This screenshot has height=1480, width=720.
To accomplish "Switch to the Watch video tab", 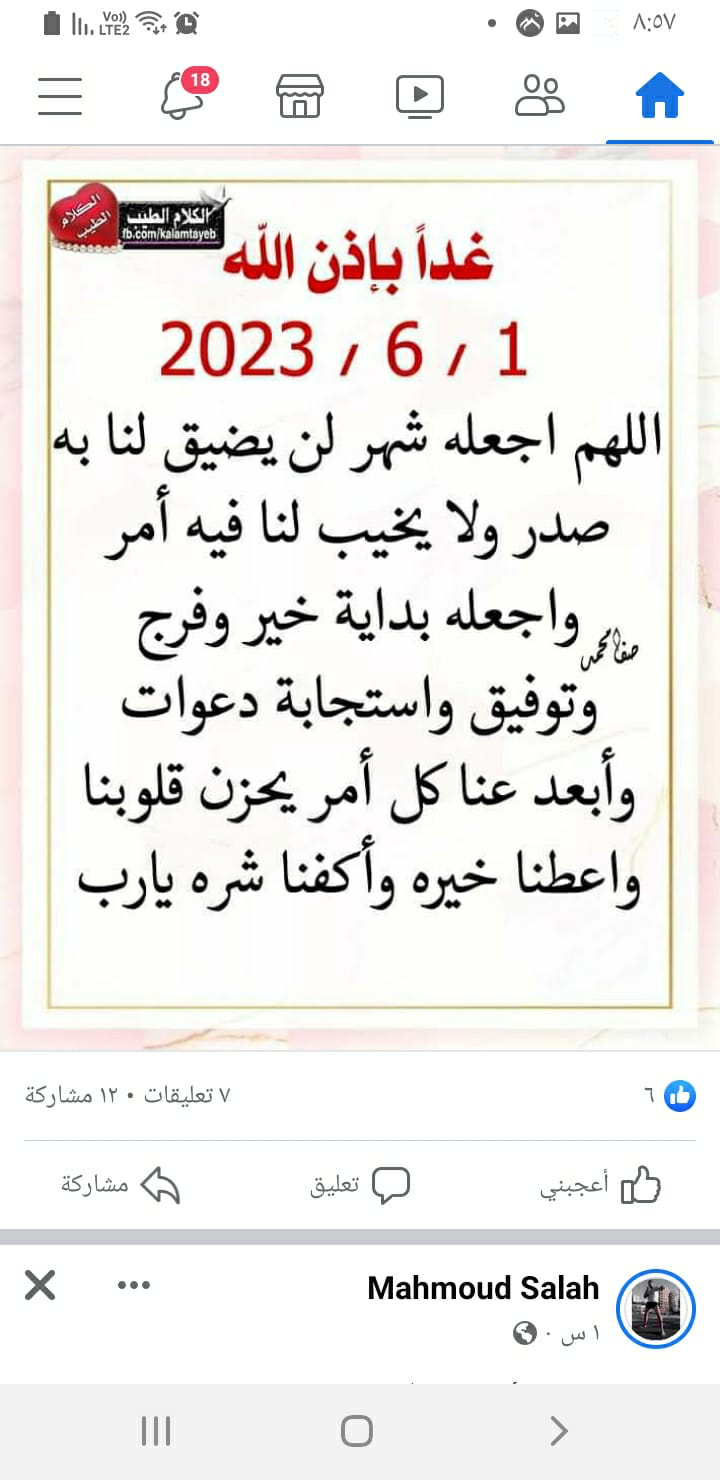I will click(x=420, y=96).
